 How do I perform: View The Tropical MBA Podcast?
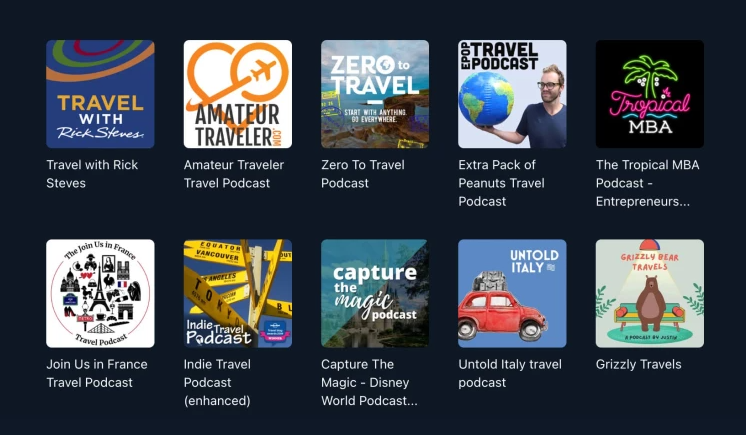[x=649, y=94]
